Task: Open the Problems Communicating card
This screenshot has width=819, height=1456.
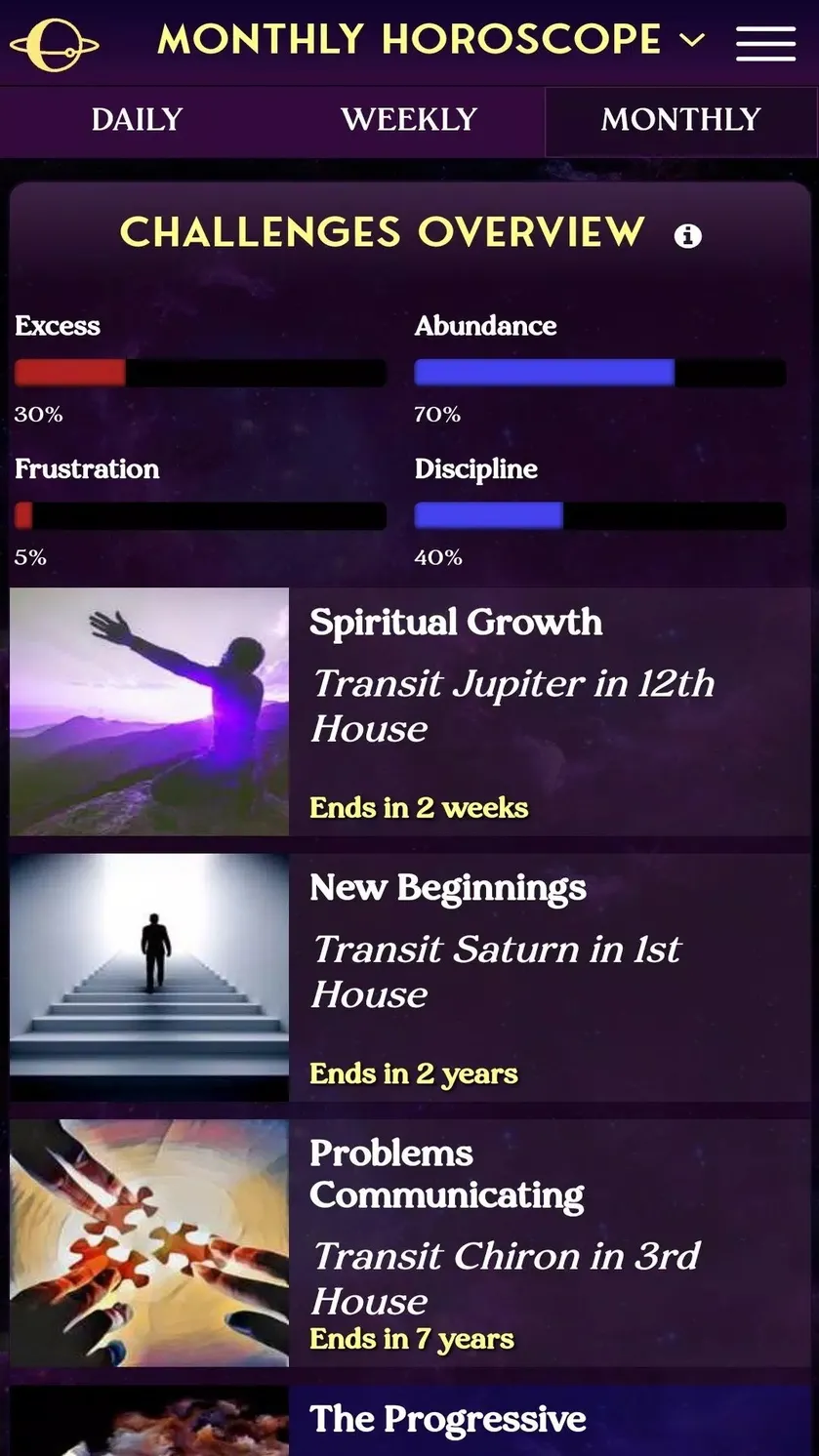Action: pos(410,1243)
